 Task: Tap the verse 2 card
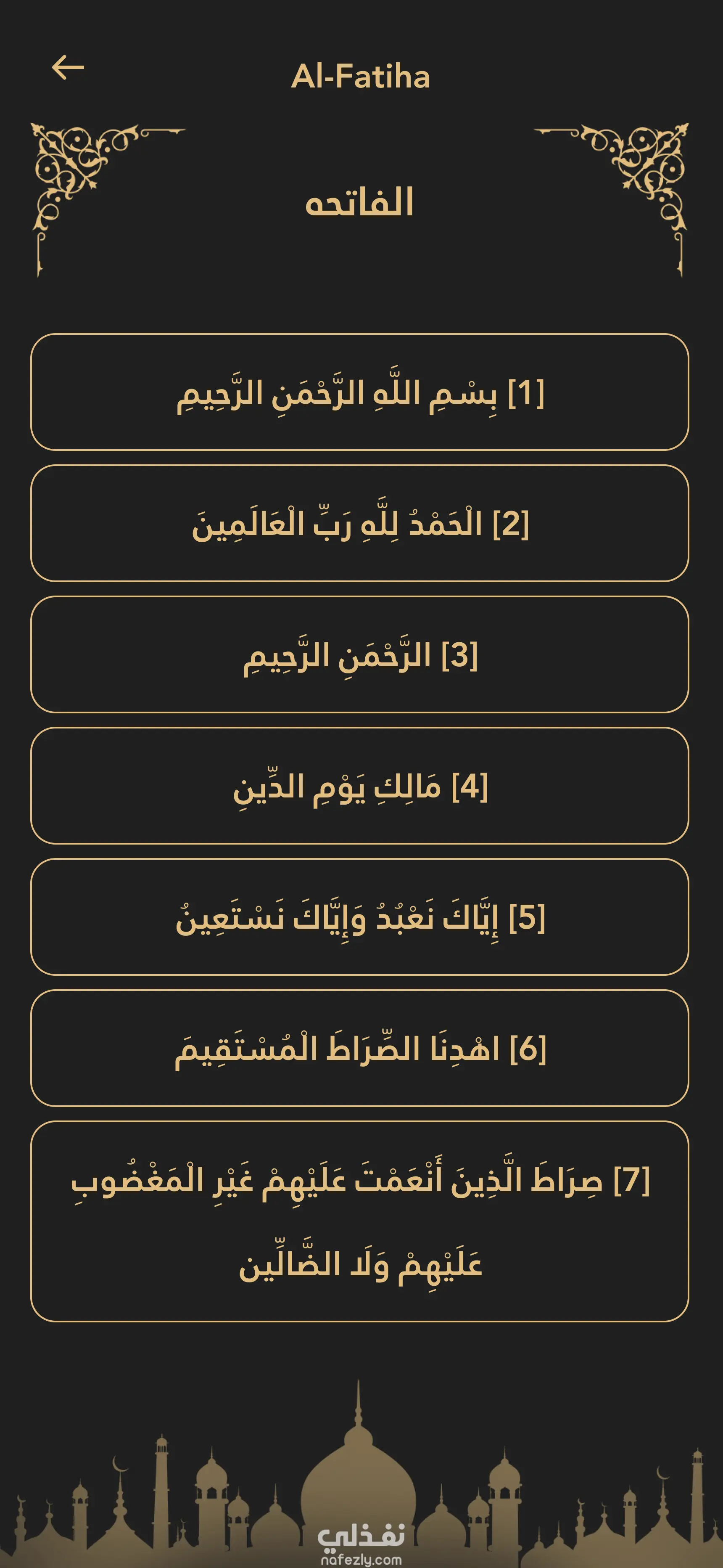point(360,523)
